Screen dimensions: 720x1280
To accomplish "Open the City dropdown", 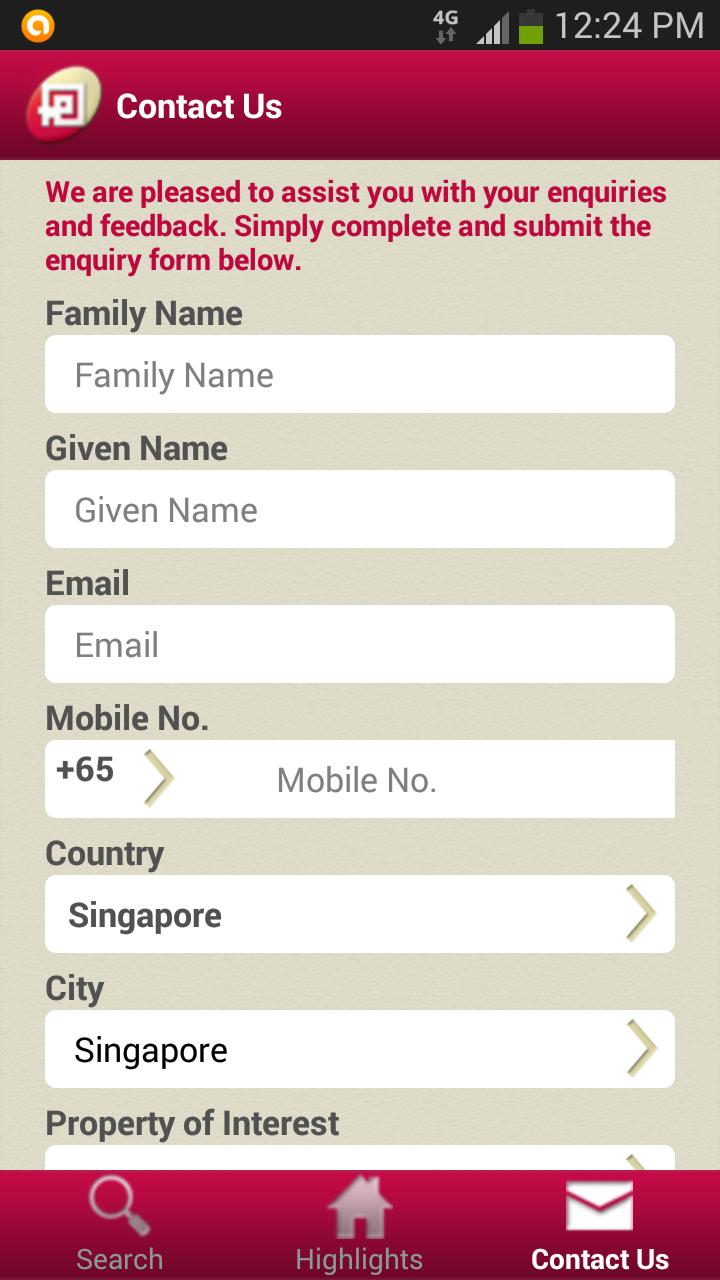I will tap(360, 1049).
